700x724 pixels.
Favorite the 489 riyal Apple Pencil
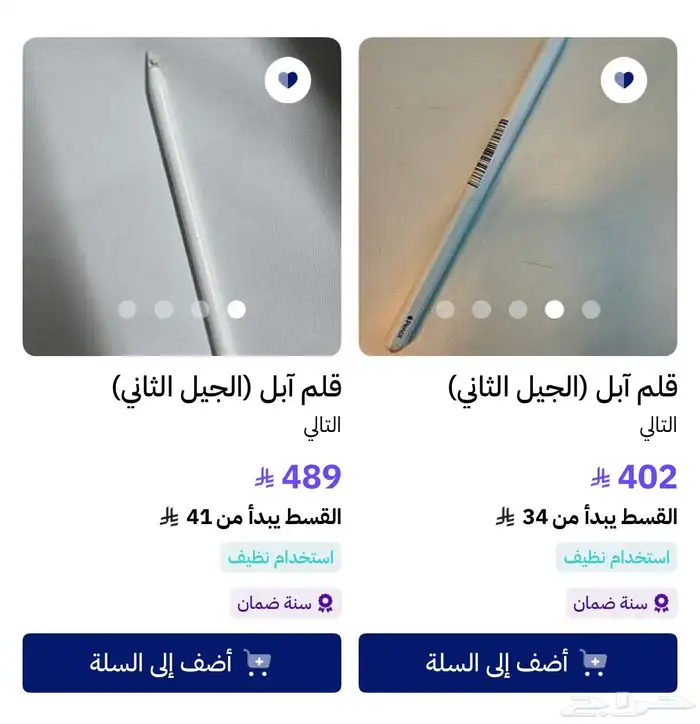(288, 78)
